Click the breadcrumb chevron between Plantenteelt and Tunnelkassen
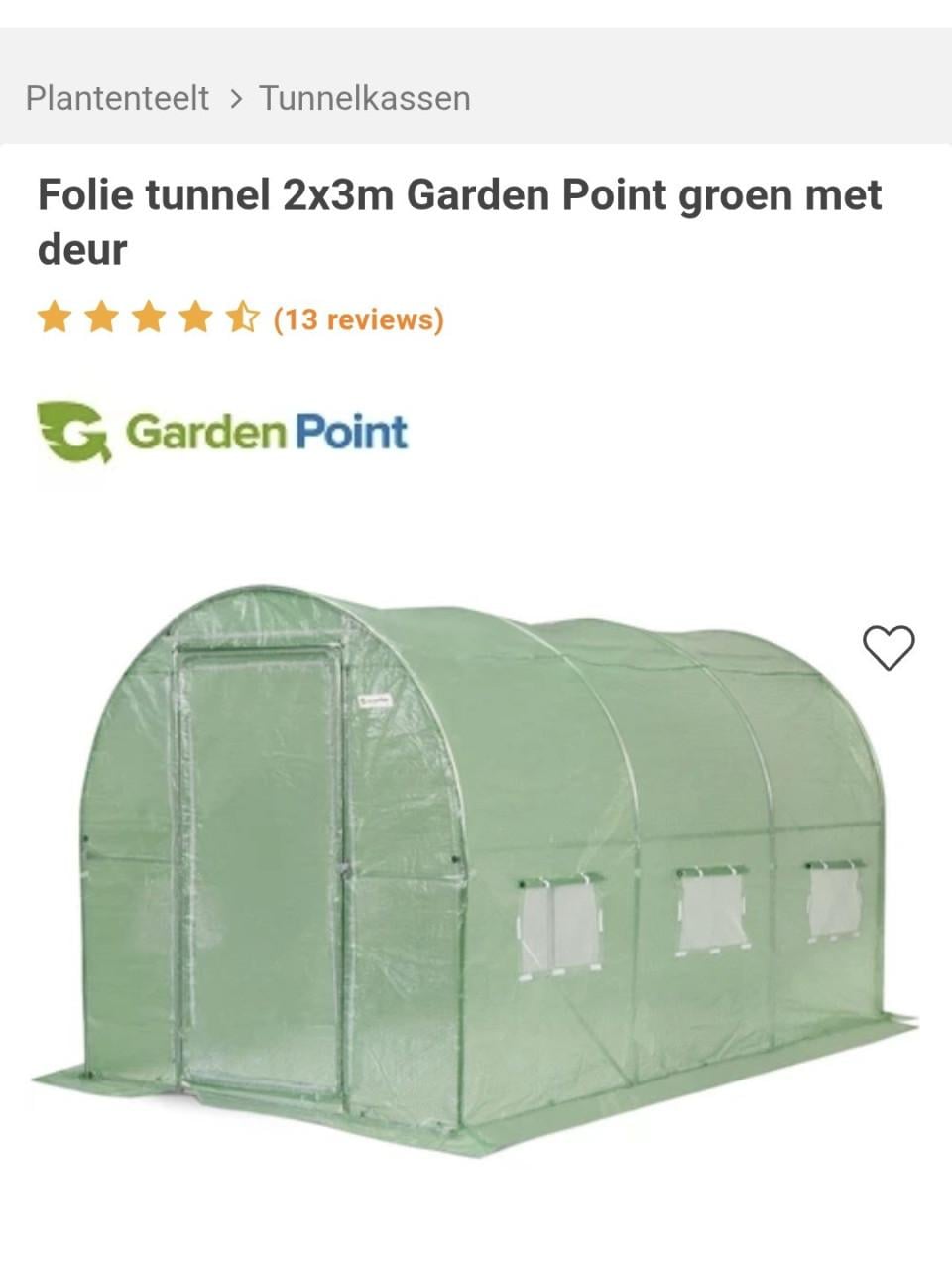 pyautogui.click(x=235, y=98)
